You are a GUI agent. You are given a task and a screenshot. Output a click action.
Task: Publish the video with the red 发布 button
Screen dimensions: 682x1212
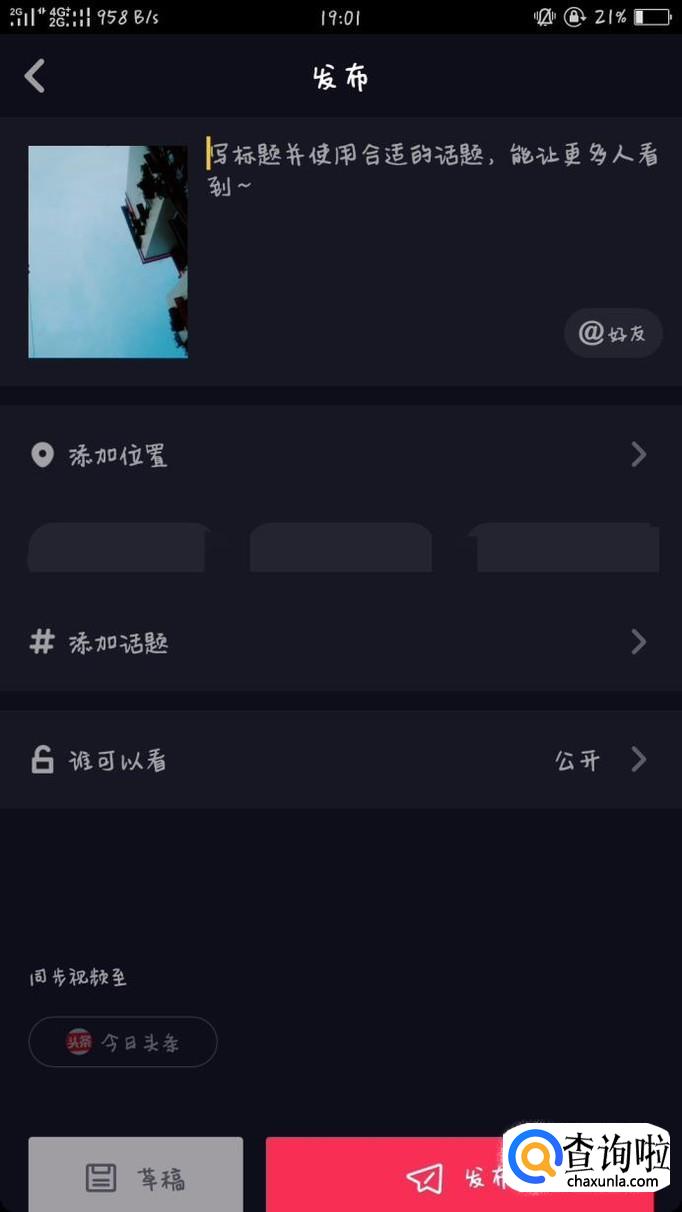(x=400, y=1178)
